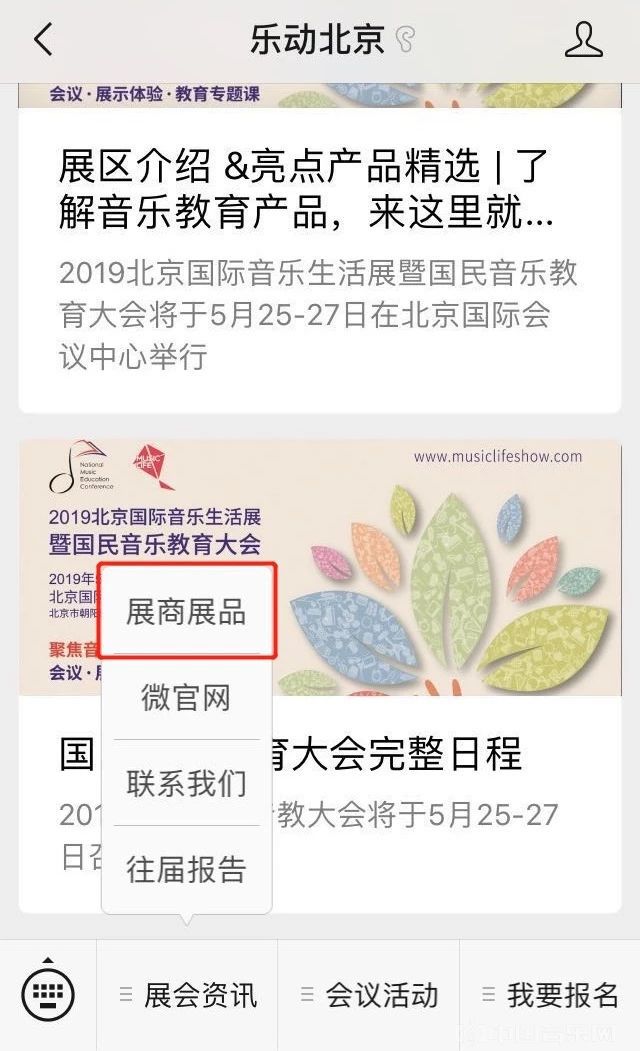
Task: Tap the 展会资讯 bottom menu
Action: [x=188, y=995]
